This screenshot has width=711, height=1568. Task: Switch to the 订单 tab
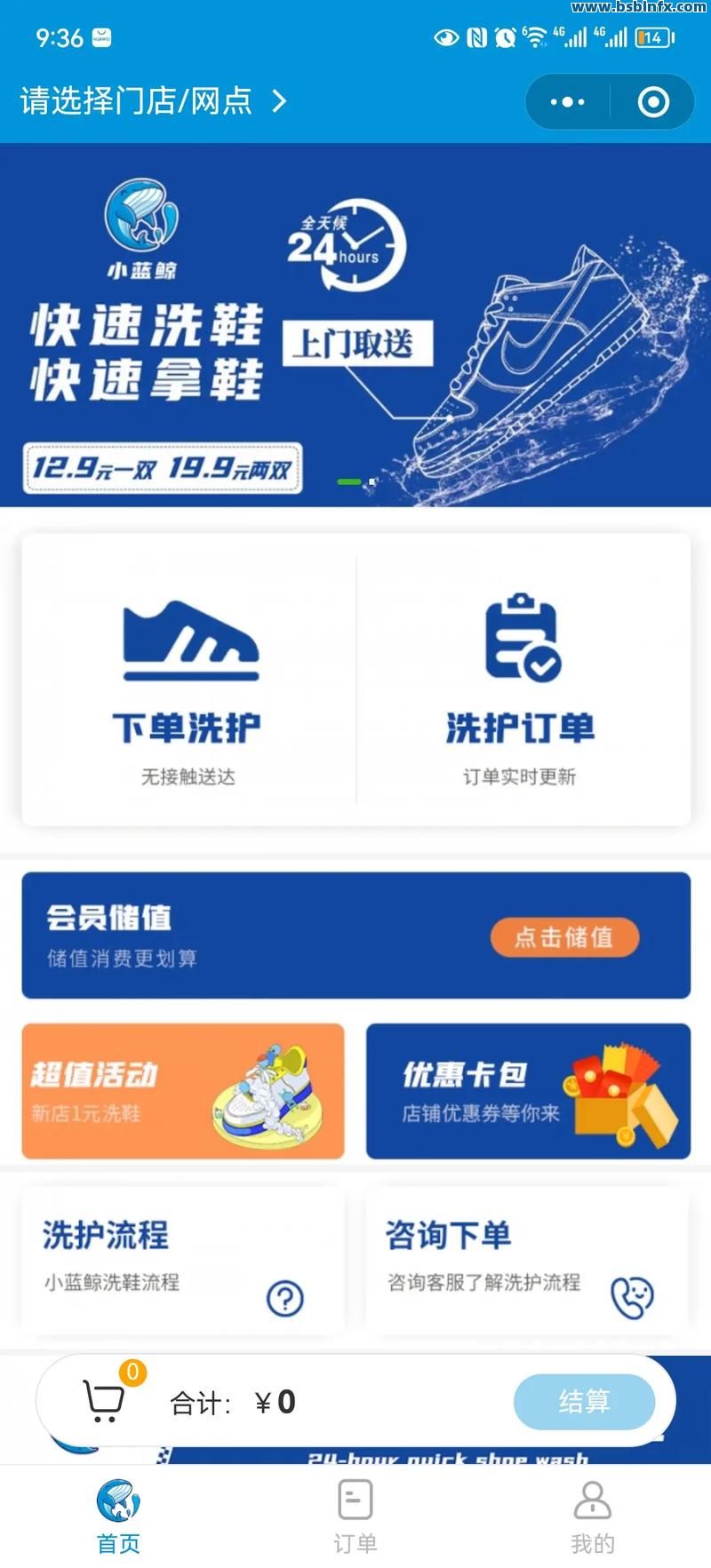[x=355, y=1516]
